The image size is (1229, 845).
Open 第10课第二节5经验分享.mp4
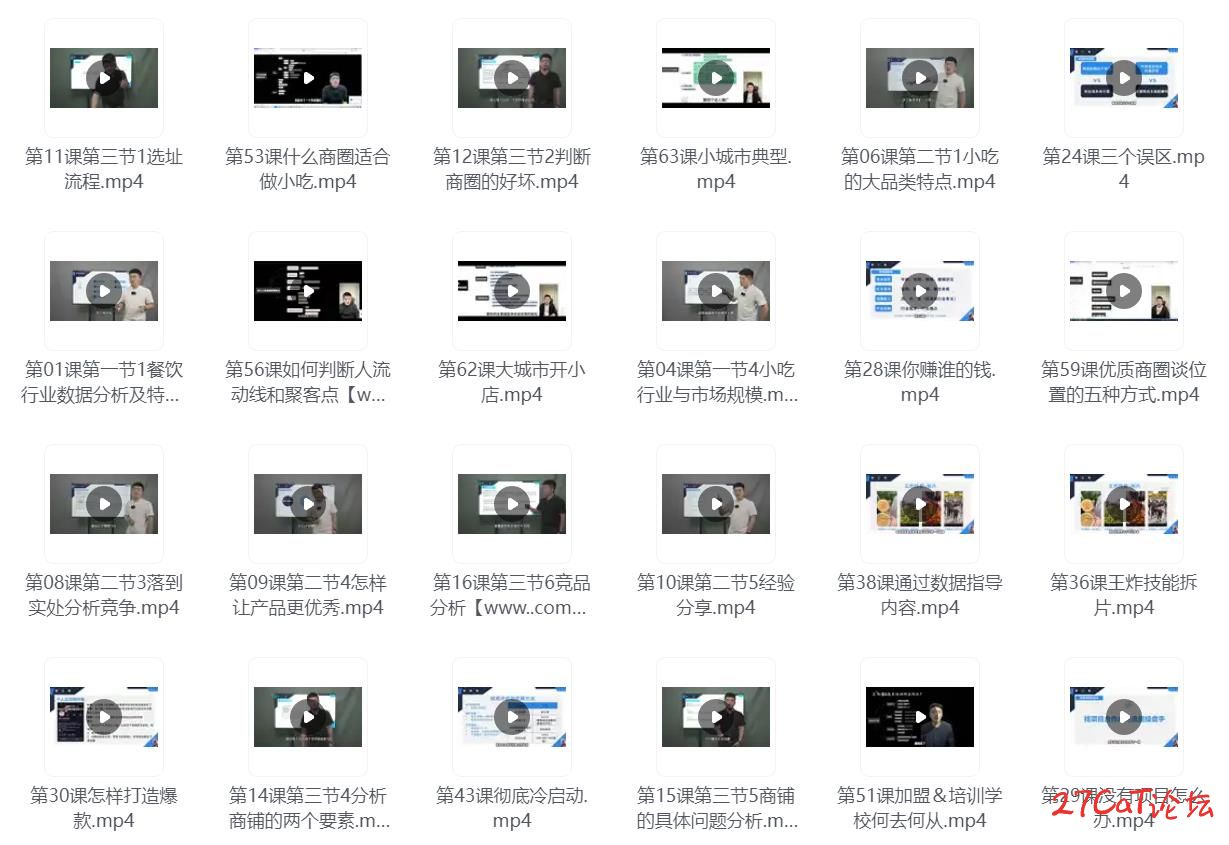(716, 504)
